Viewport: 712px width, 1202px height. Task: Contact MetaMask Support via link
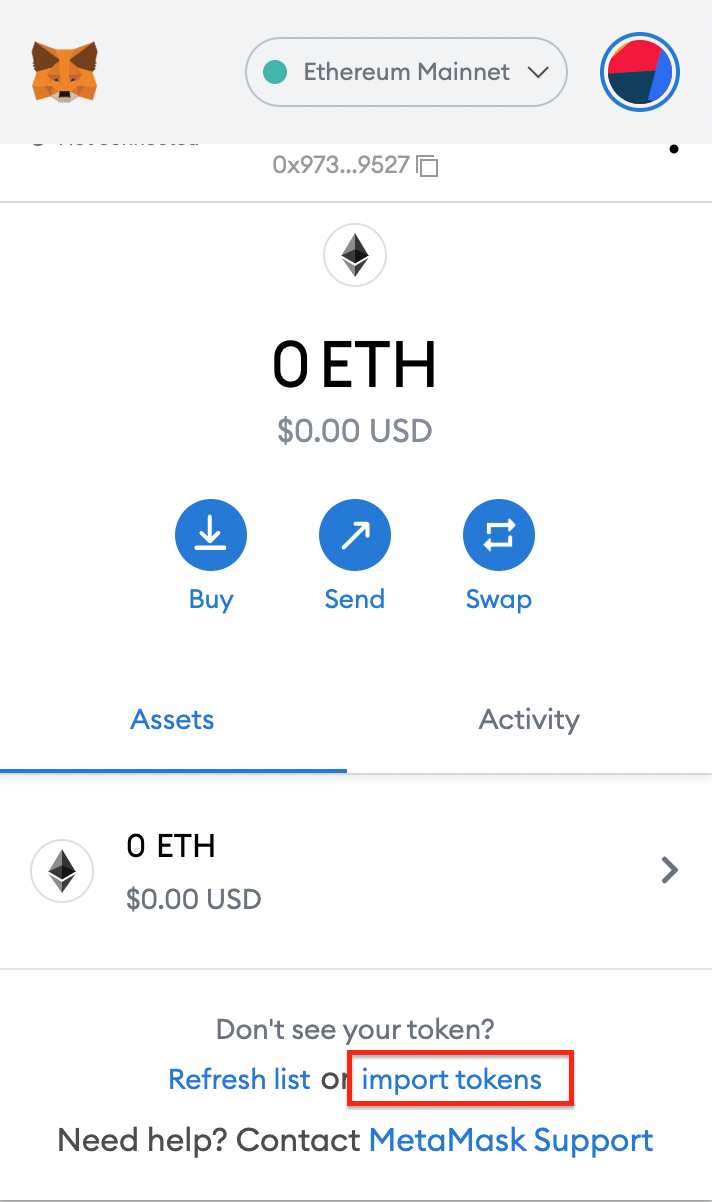[511, 1140]
